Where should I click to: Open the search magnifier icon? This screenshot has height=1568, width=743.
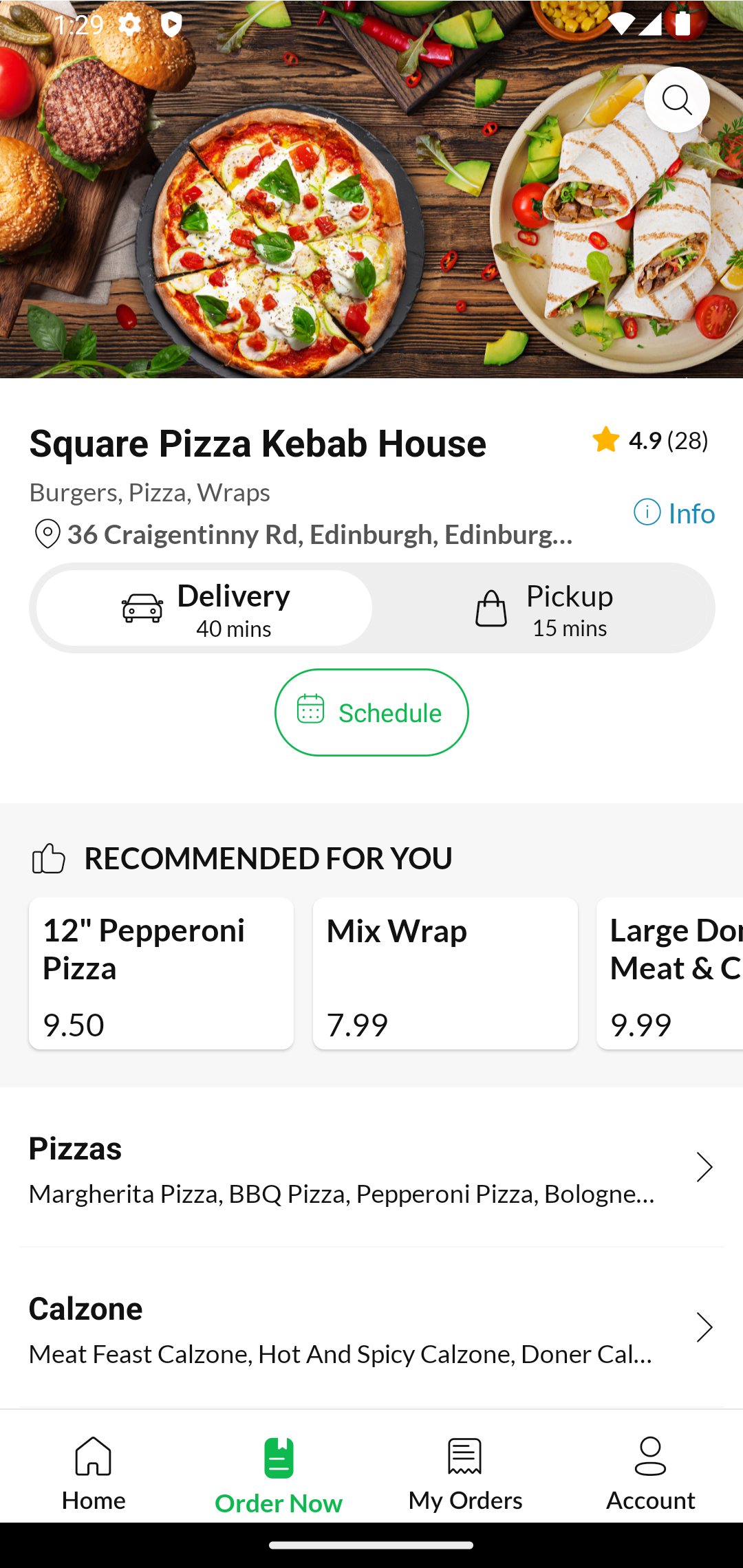point(677,100)
